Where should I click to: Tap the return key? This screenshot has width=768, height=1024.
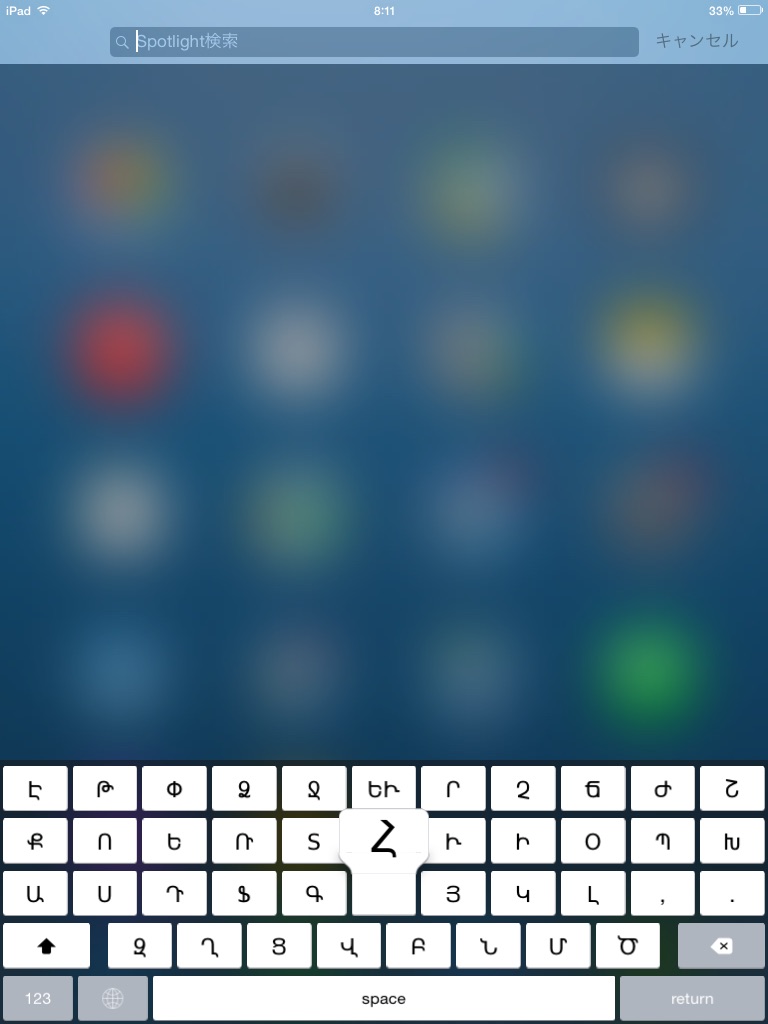[x=692, y=998]
